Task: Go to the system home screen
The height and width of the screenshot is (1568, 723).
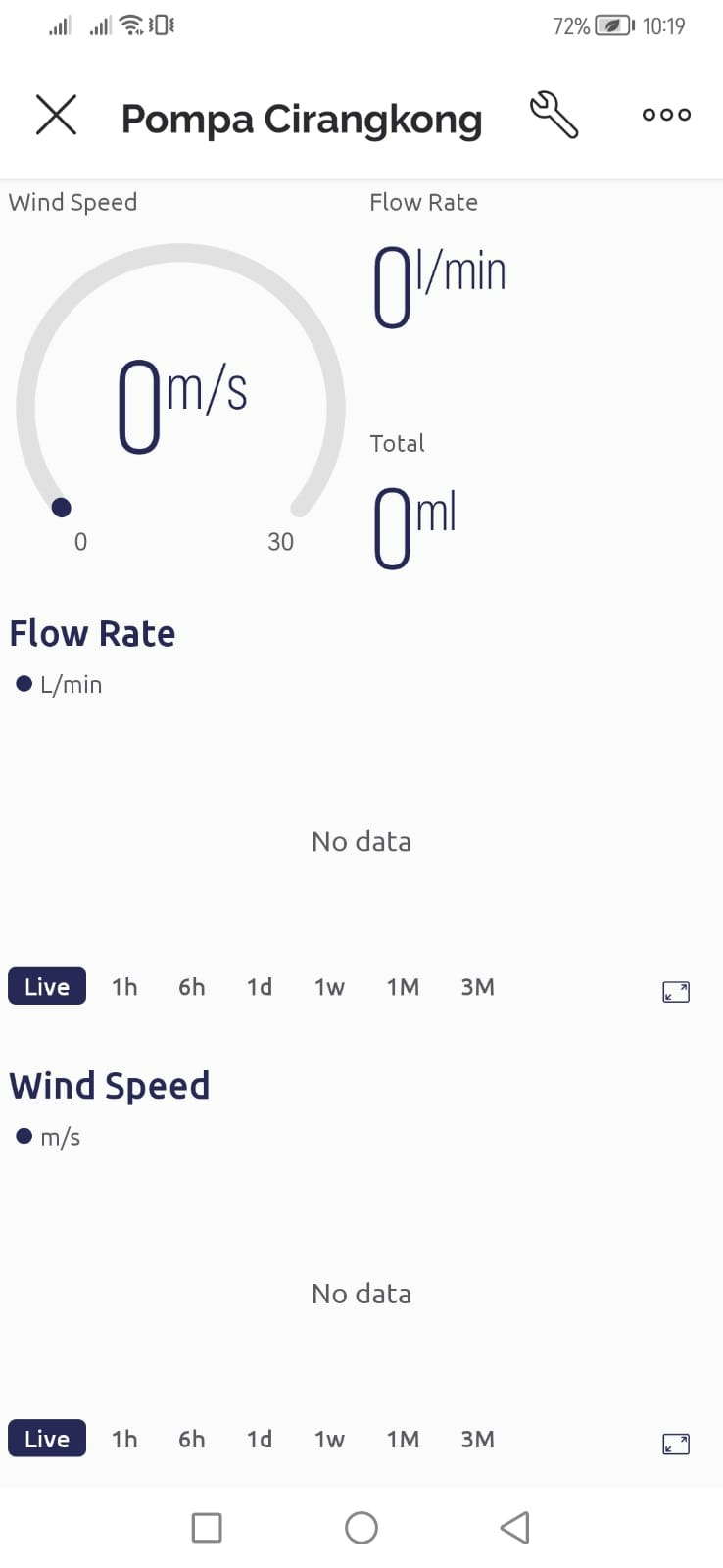Action: [361, 1527]
